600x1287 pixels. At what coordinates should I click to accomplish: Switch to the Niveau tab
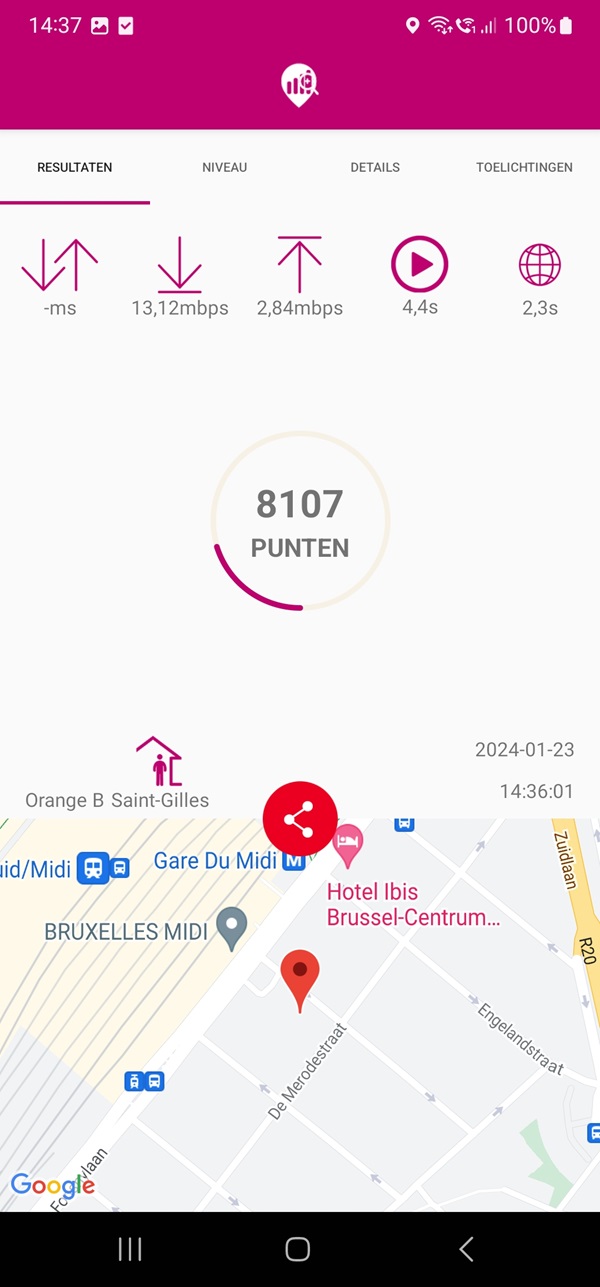(224, 167)
